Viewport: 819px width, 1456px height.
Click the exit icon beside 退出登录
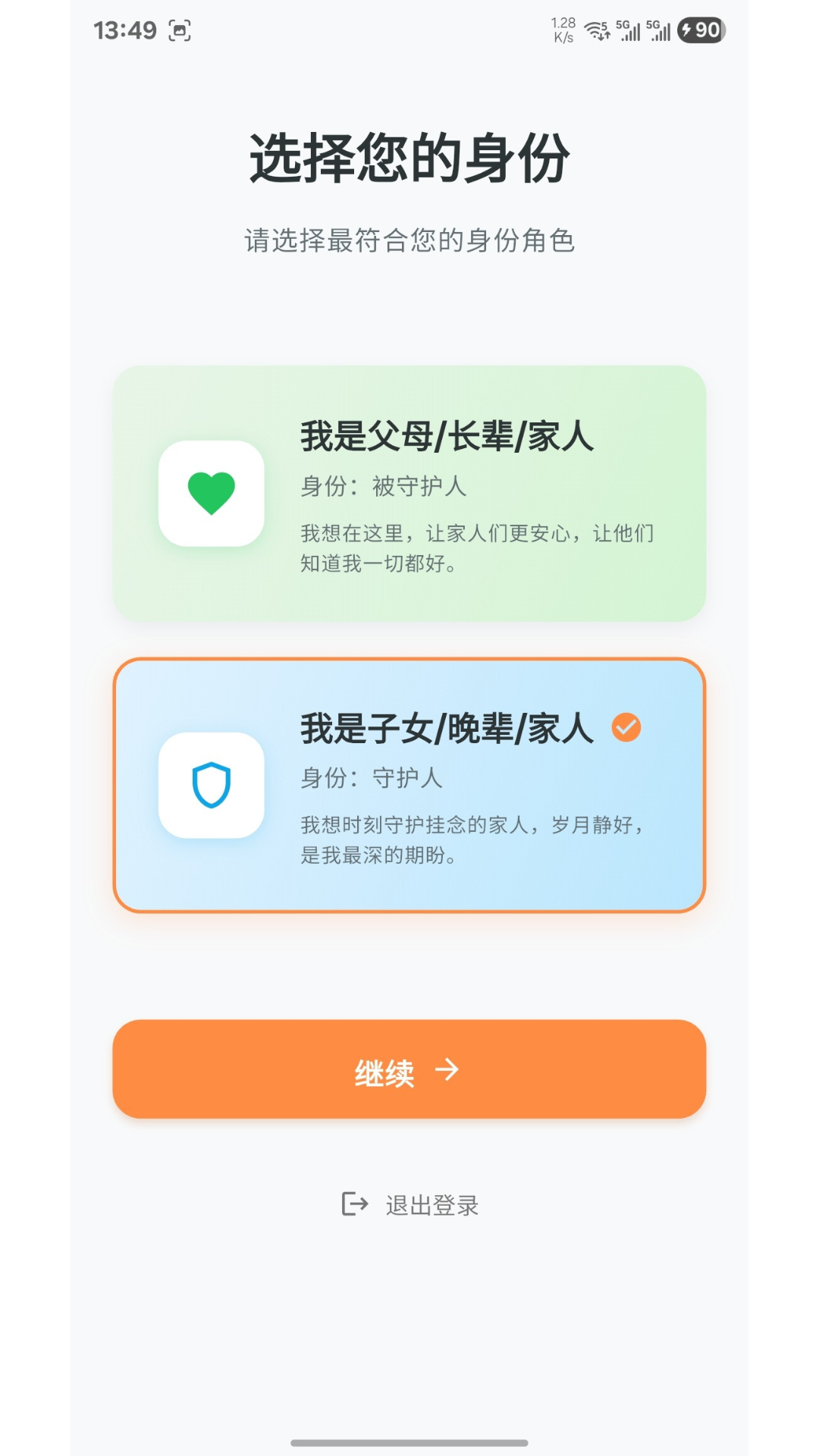[353, 1203]
